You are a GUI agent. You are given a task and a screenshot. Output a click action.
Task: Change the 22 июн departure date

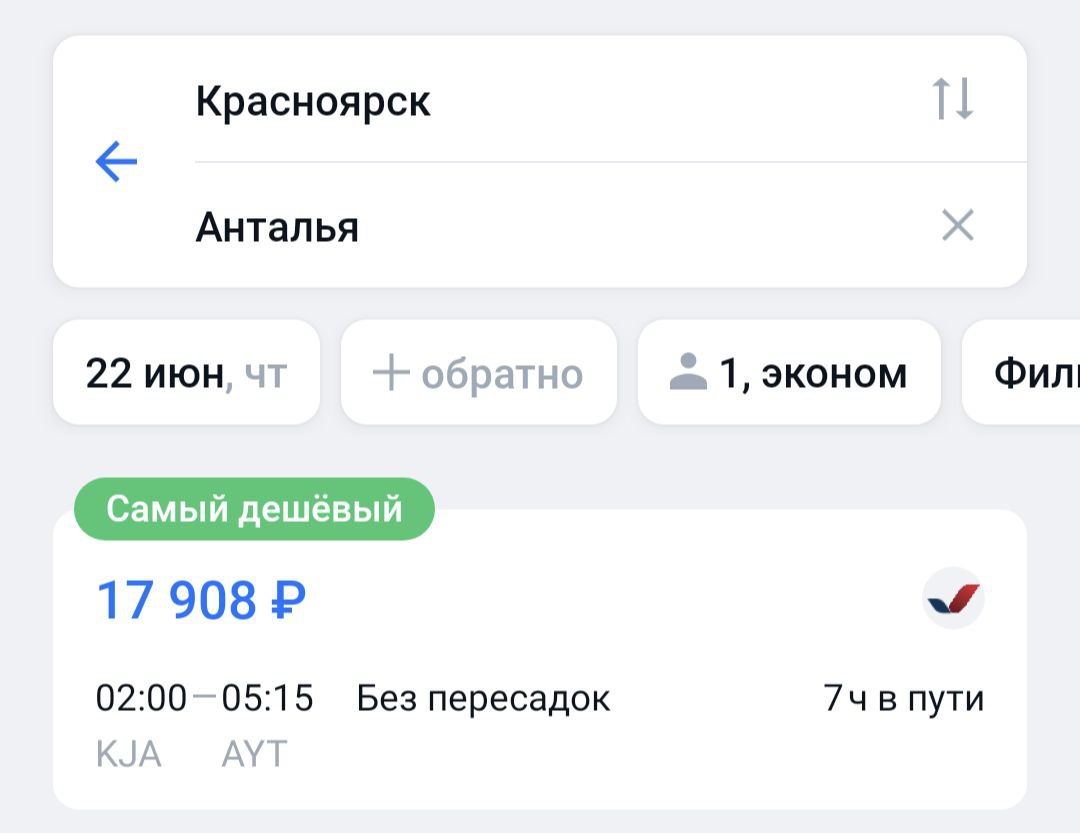point(187,373)
